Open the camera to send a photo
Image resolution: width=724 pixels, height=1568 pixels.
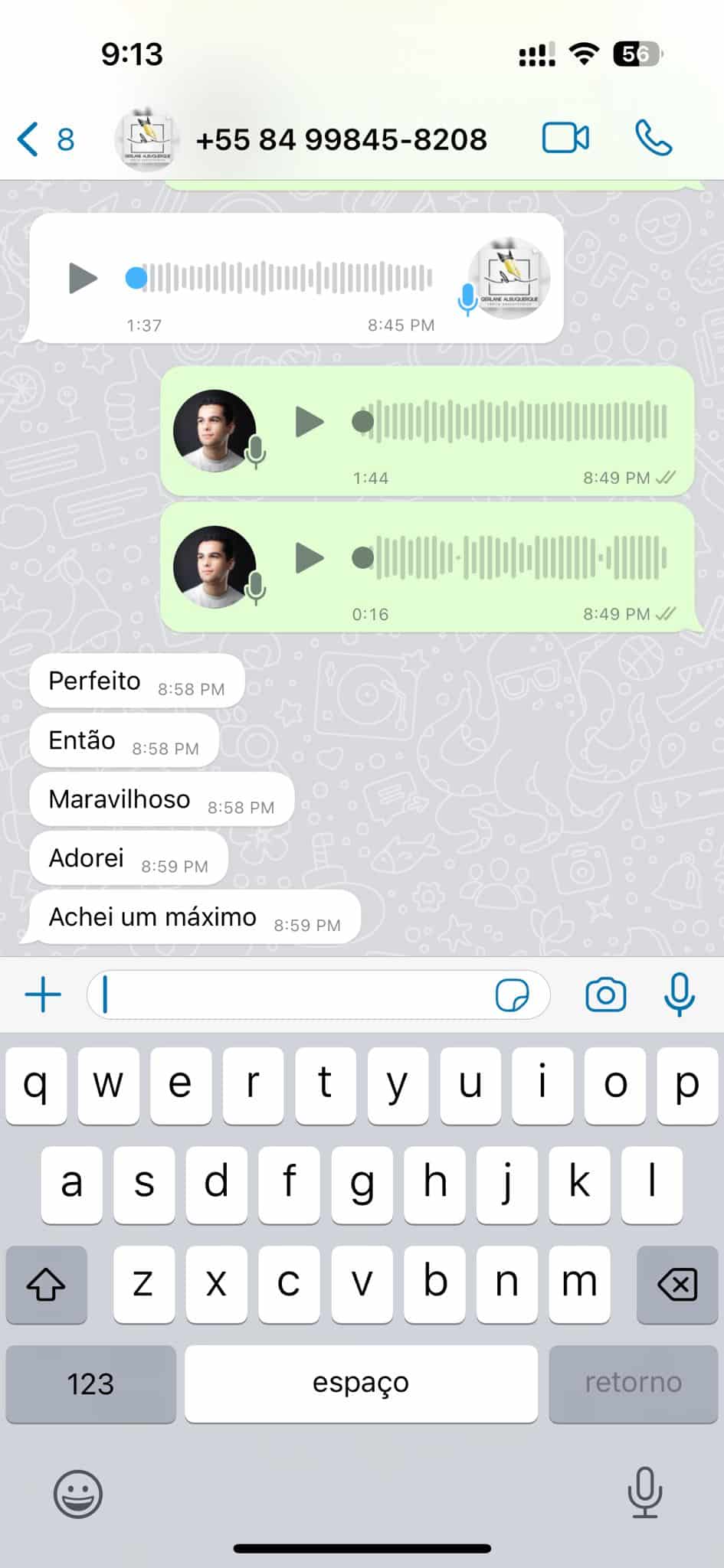pyautogui.click(x=605, y=995)
